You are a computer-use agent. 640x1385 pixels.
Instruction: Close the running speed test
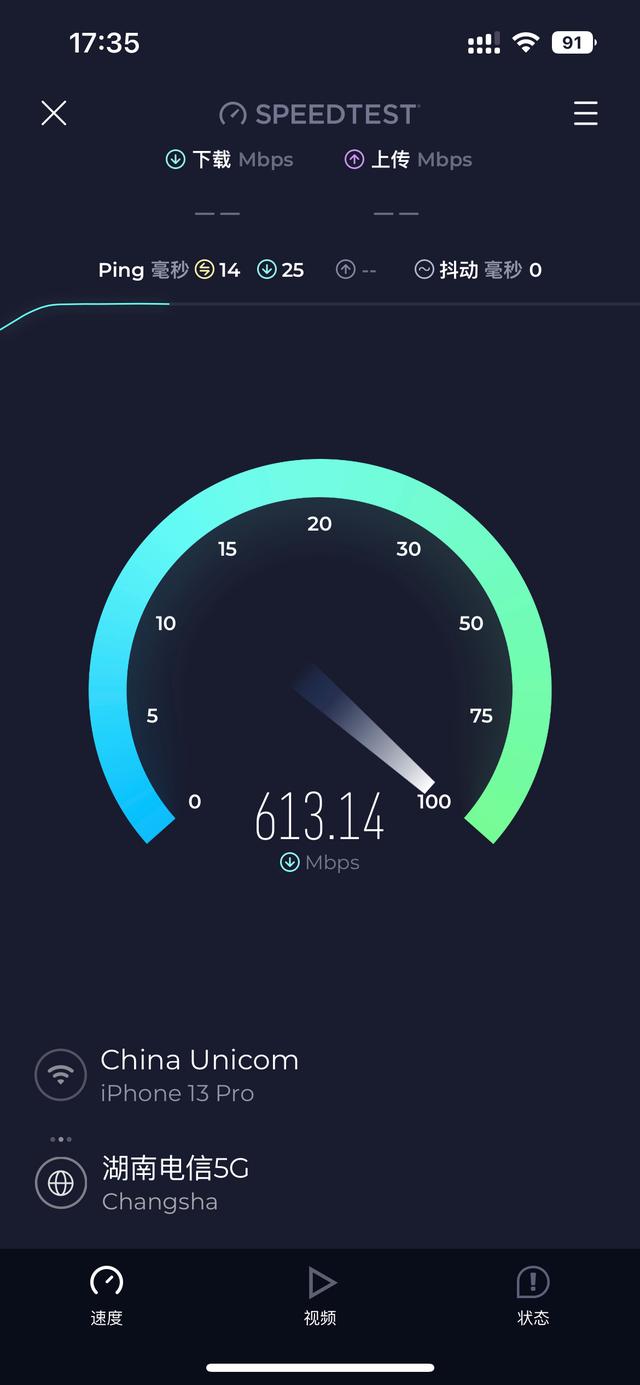[54, 113]
